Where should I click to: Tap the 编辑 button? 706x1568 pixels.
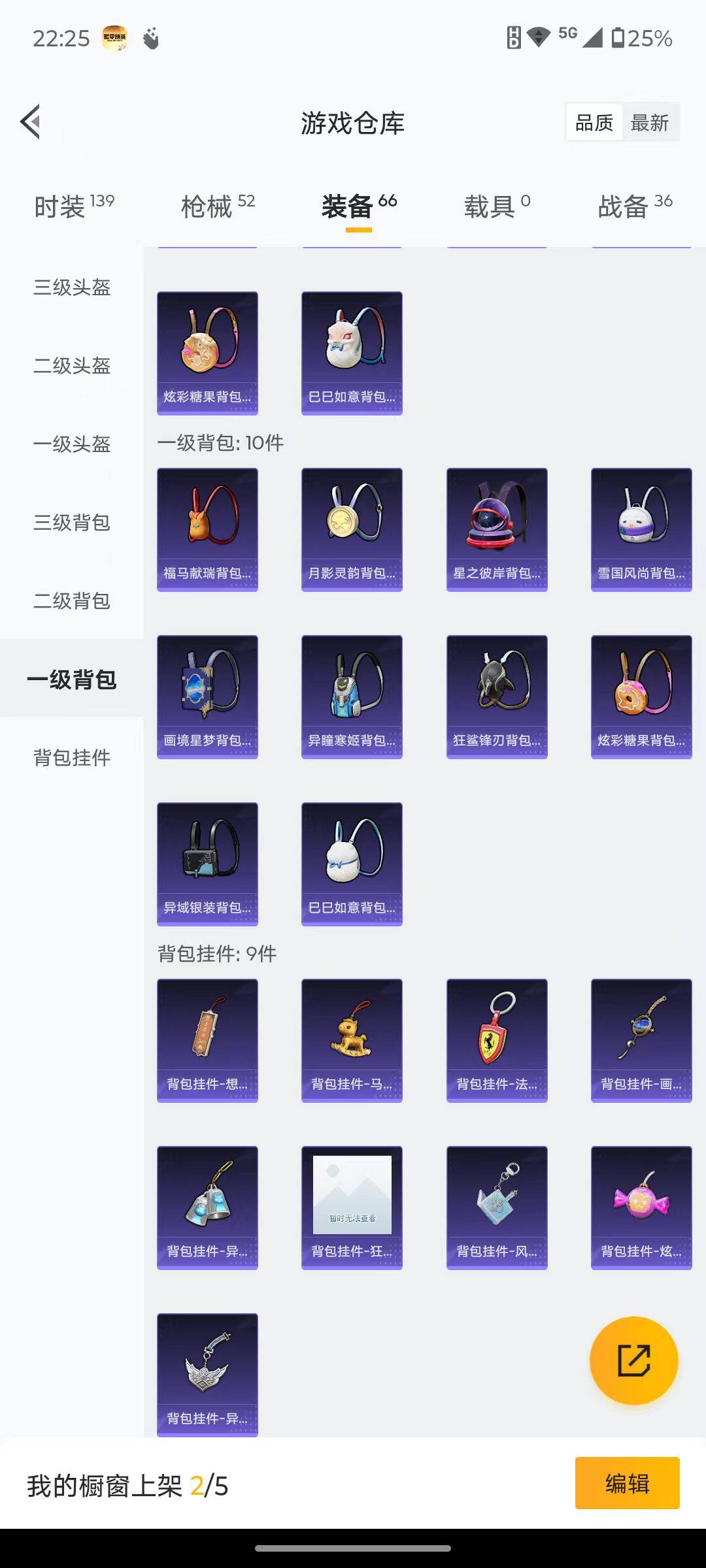[627, 1483]
